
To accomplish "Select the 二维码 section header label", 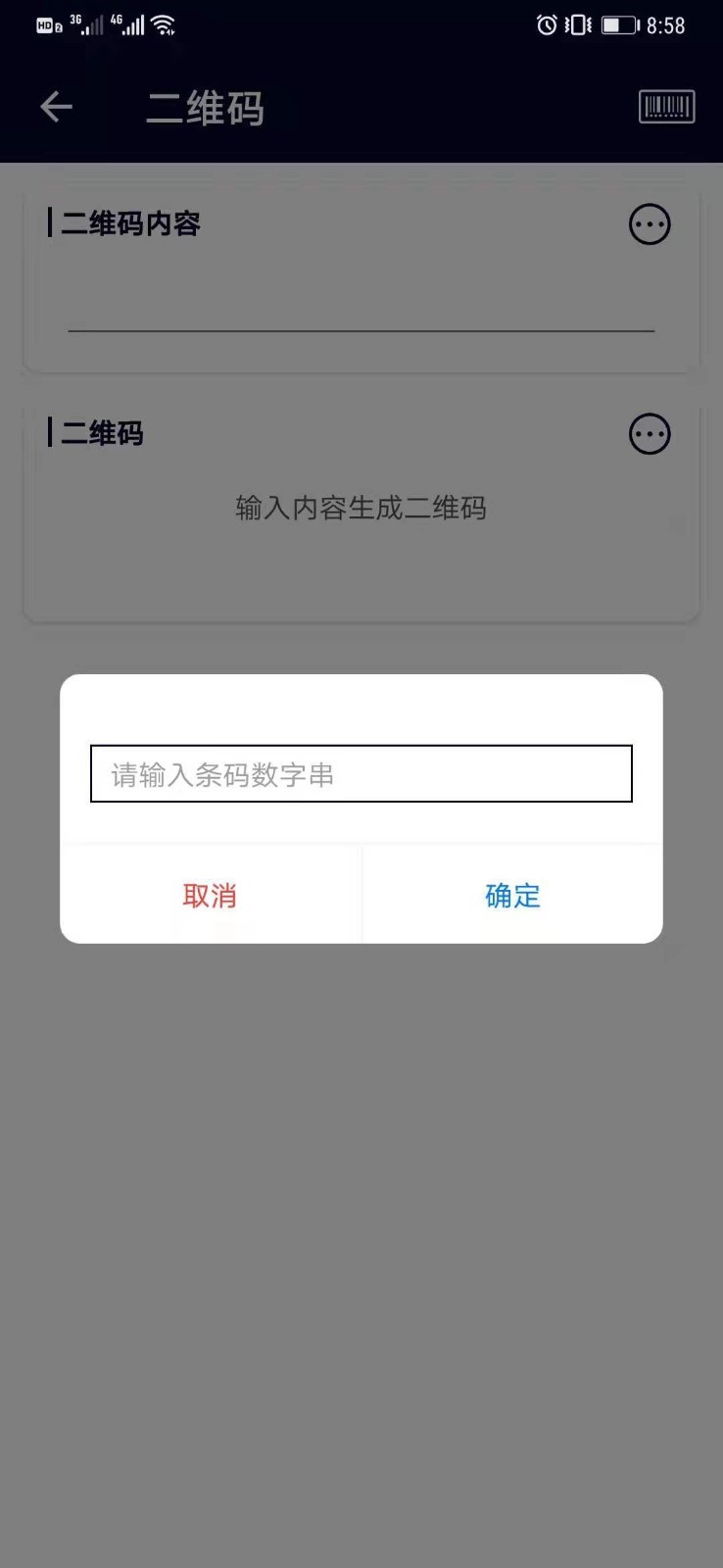I will tap(98, 434).
